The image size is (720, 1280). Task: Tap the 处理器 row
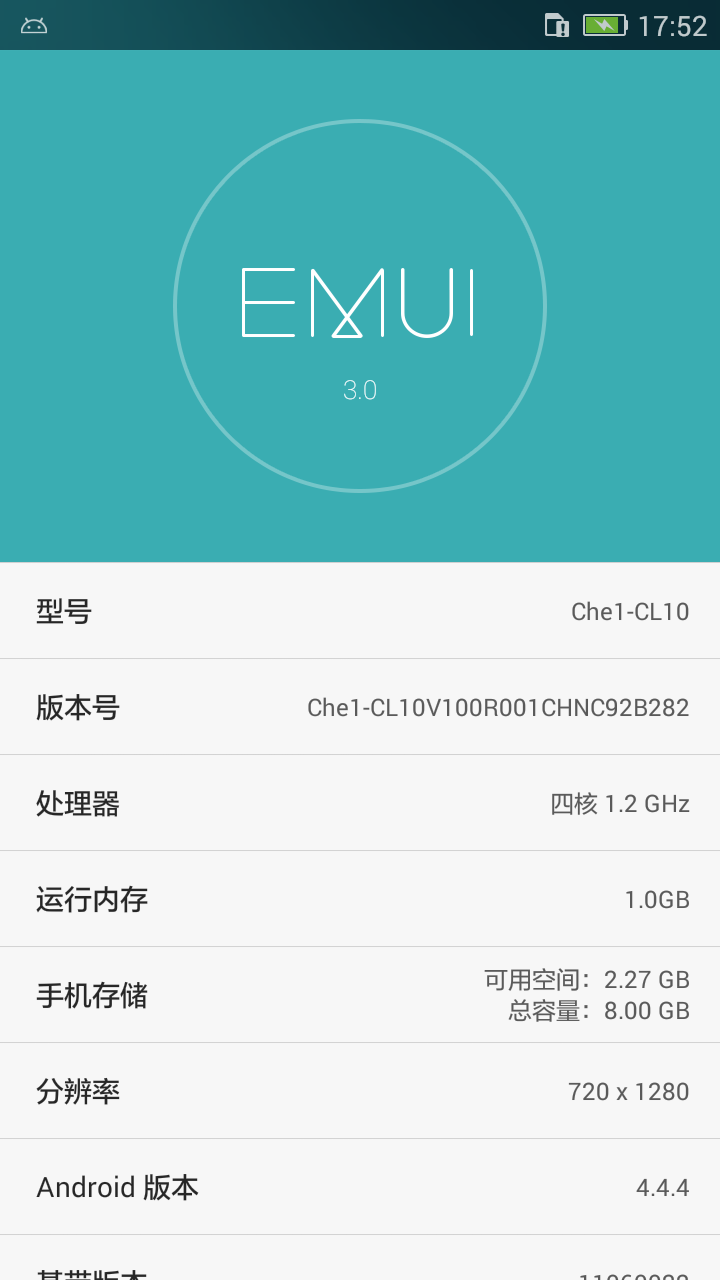tap(360, 803)
